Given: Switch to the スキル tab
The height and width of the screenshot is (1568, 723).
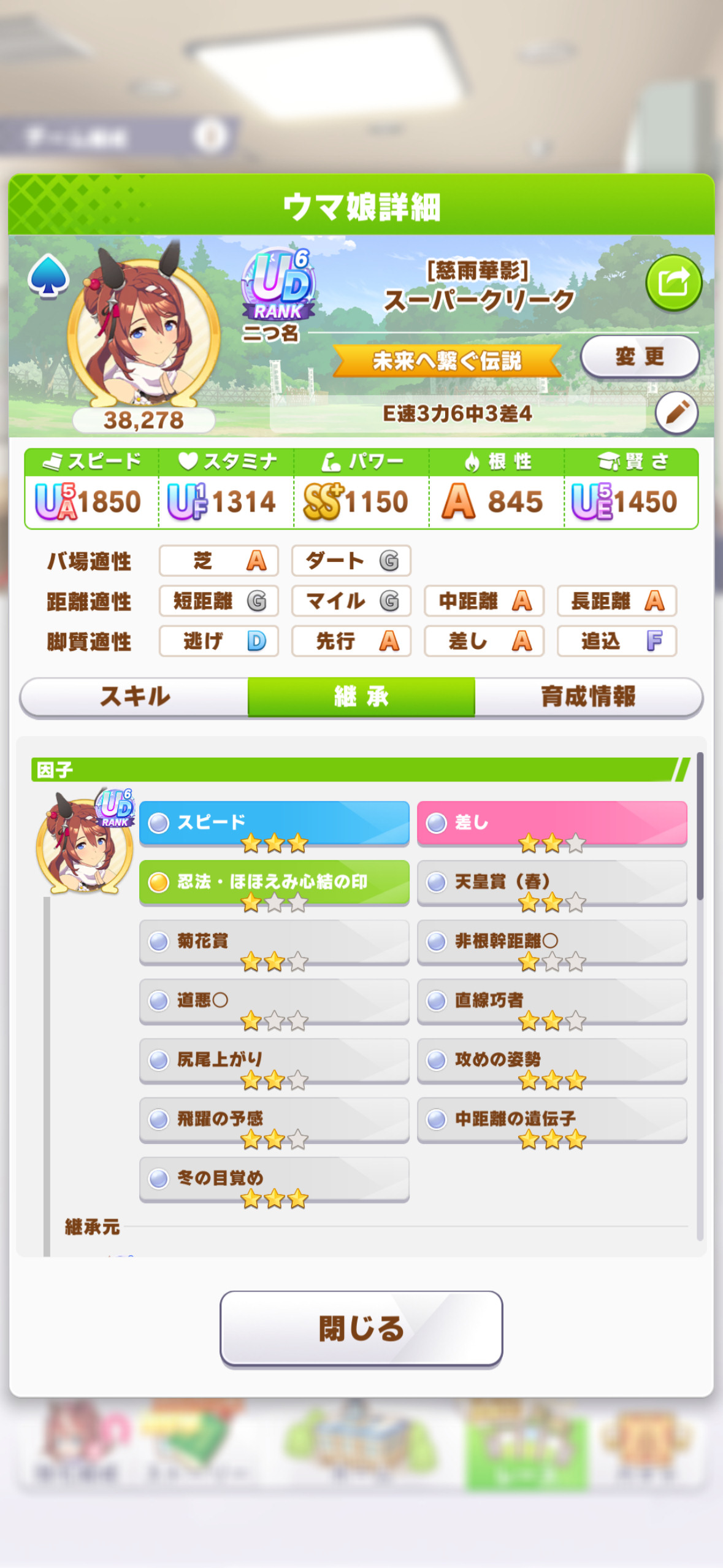Looking at the screenshot, I should tap(134, 697).
